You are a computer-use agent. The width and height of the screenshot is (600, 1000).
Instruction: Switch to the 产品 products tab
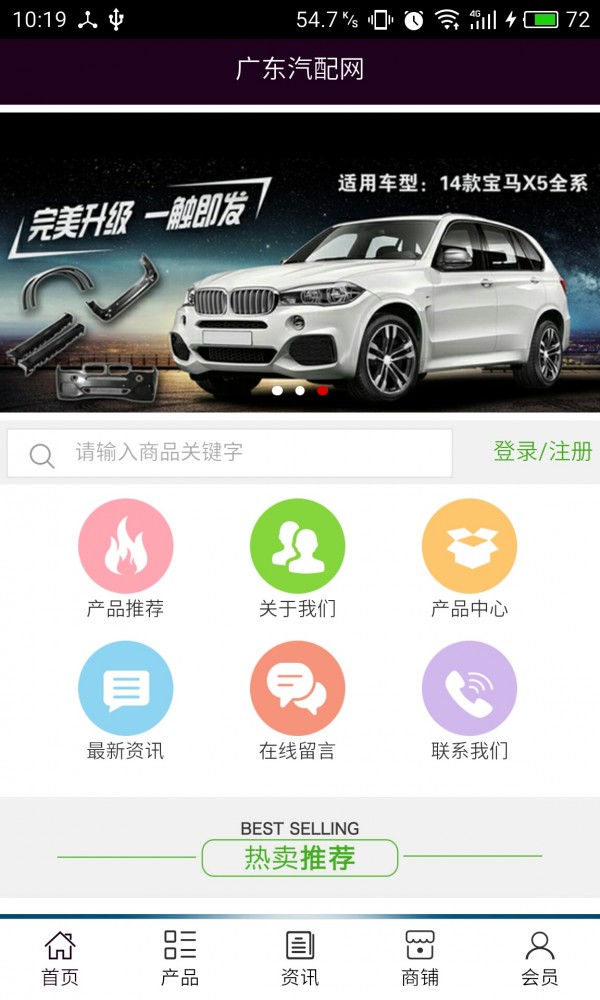pos(180,958)
